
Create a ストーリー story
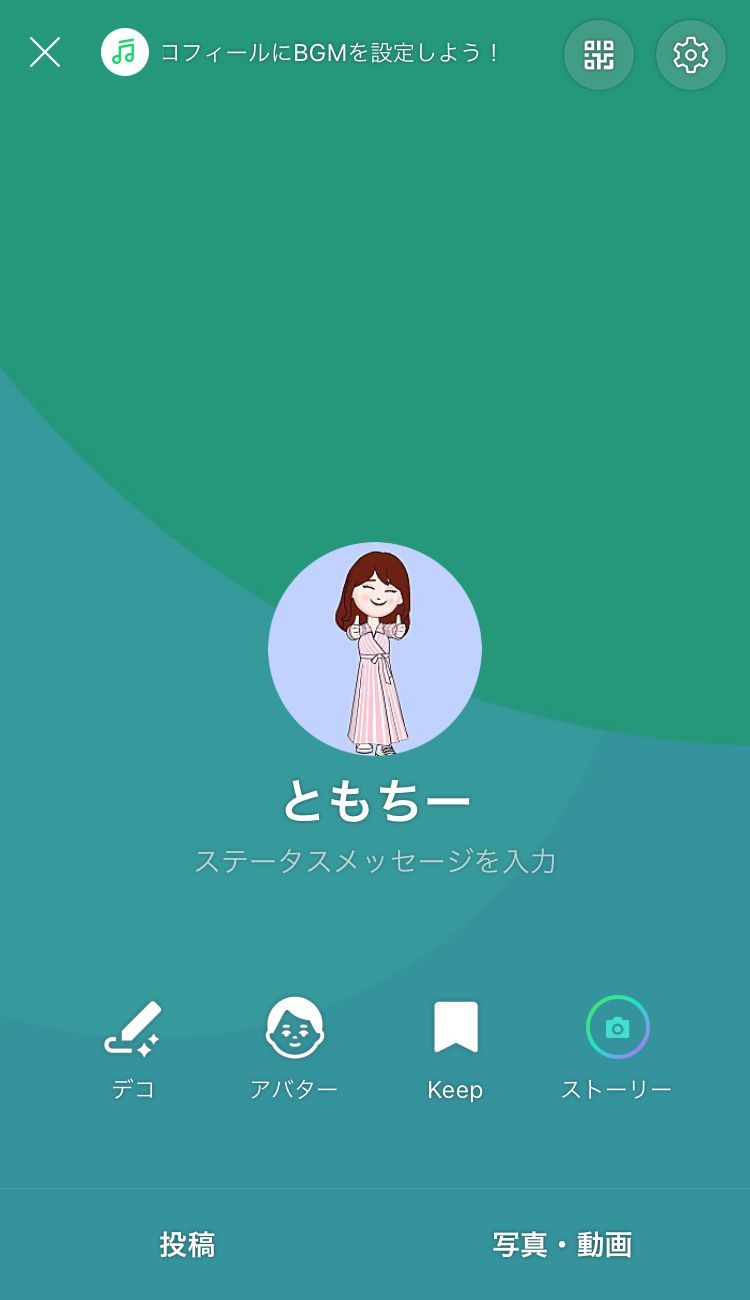[x=617, y=1050]
